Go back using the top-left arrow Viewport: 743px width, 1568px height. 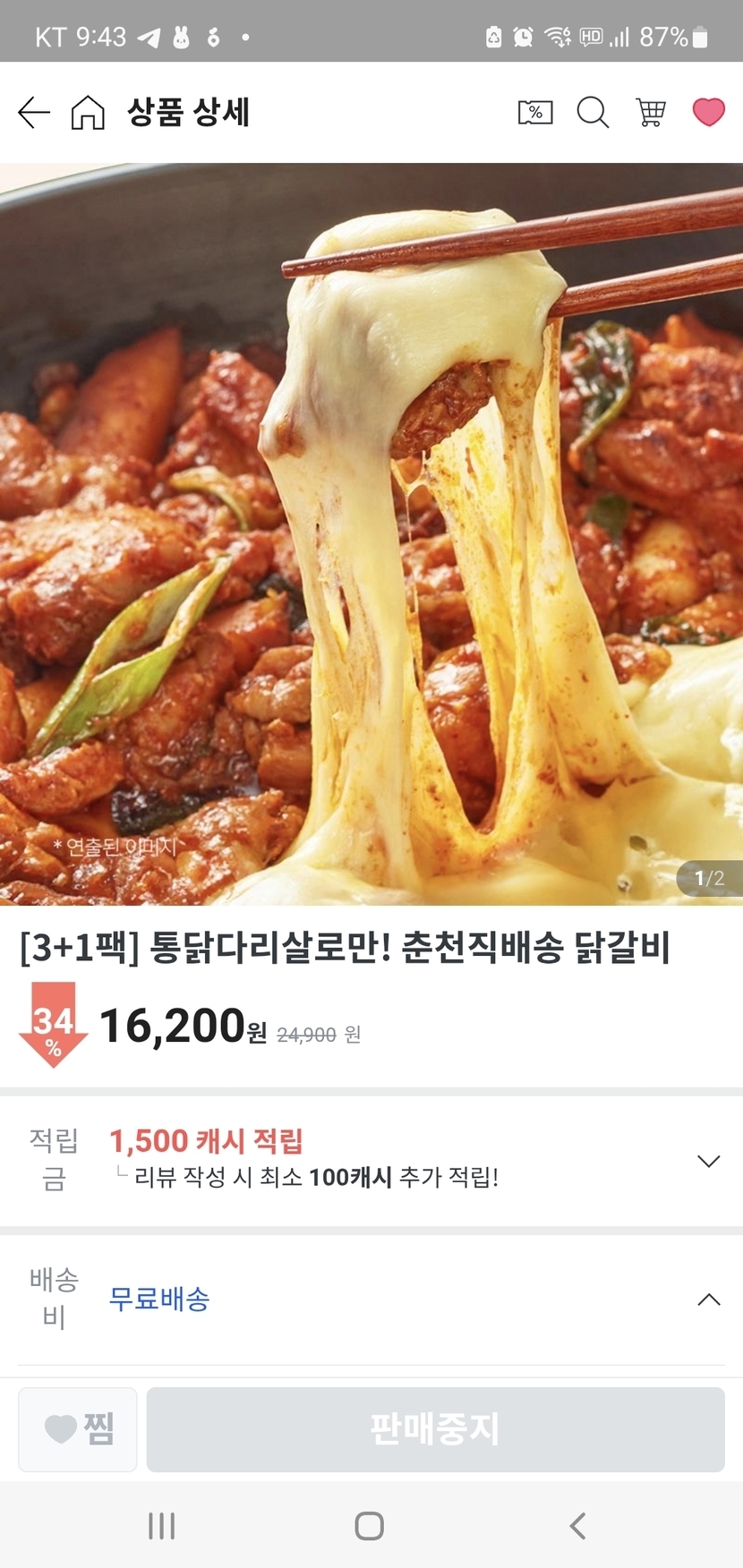pos(34,113)
